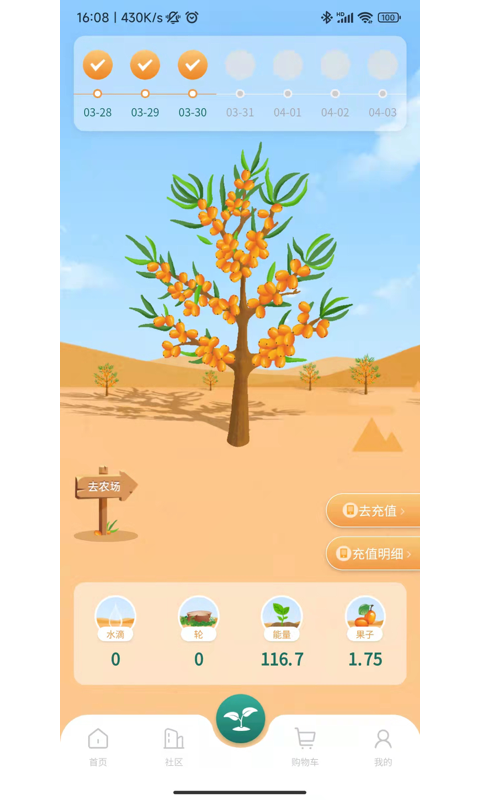Image resolution: width=480 pixels, height=800 pixels.
Task: View the 果子 fruit item
Action: (365, 632)
